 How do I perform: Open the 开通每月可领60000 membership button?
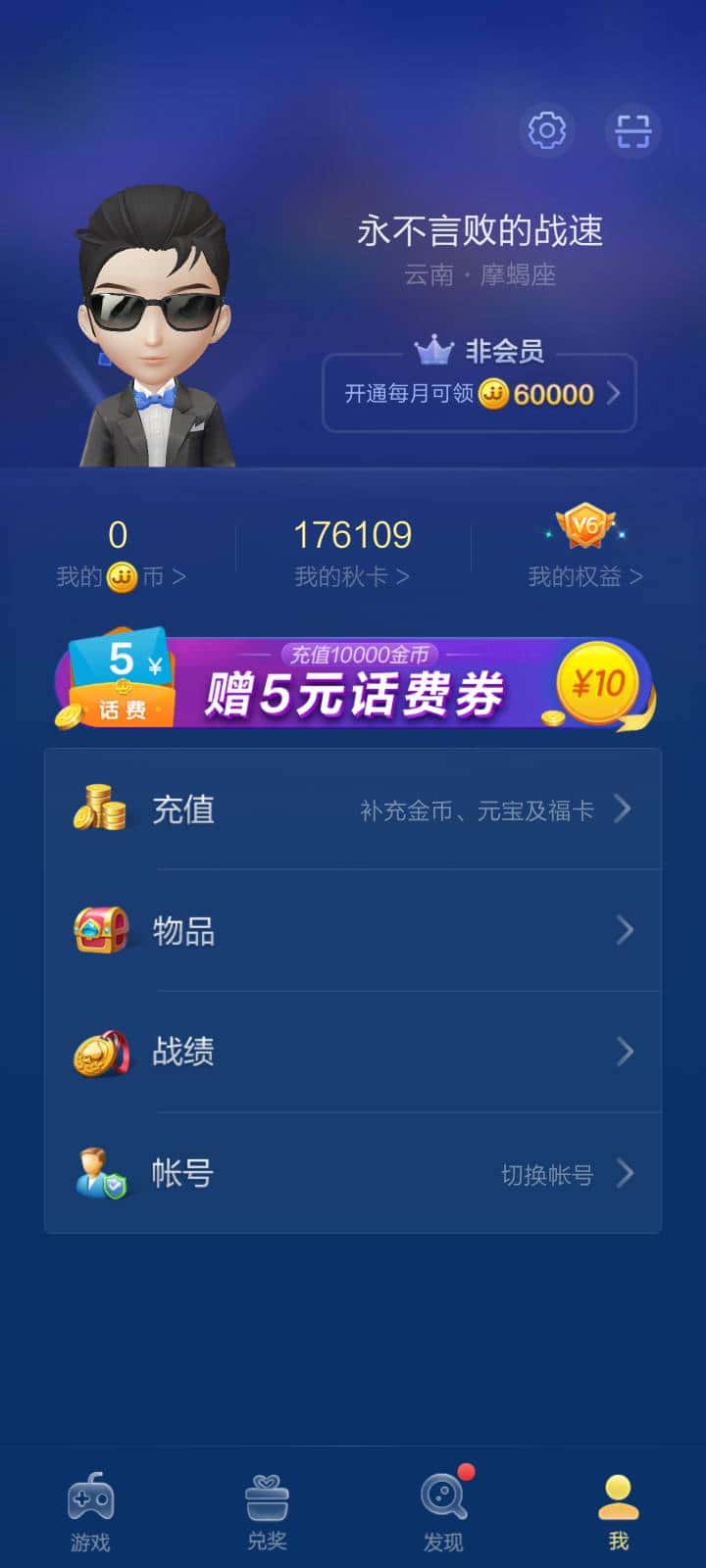click(479, 393)
